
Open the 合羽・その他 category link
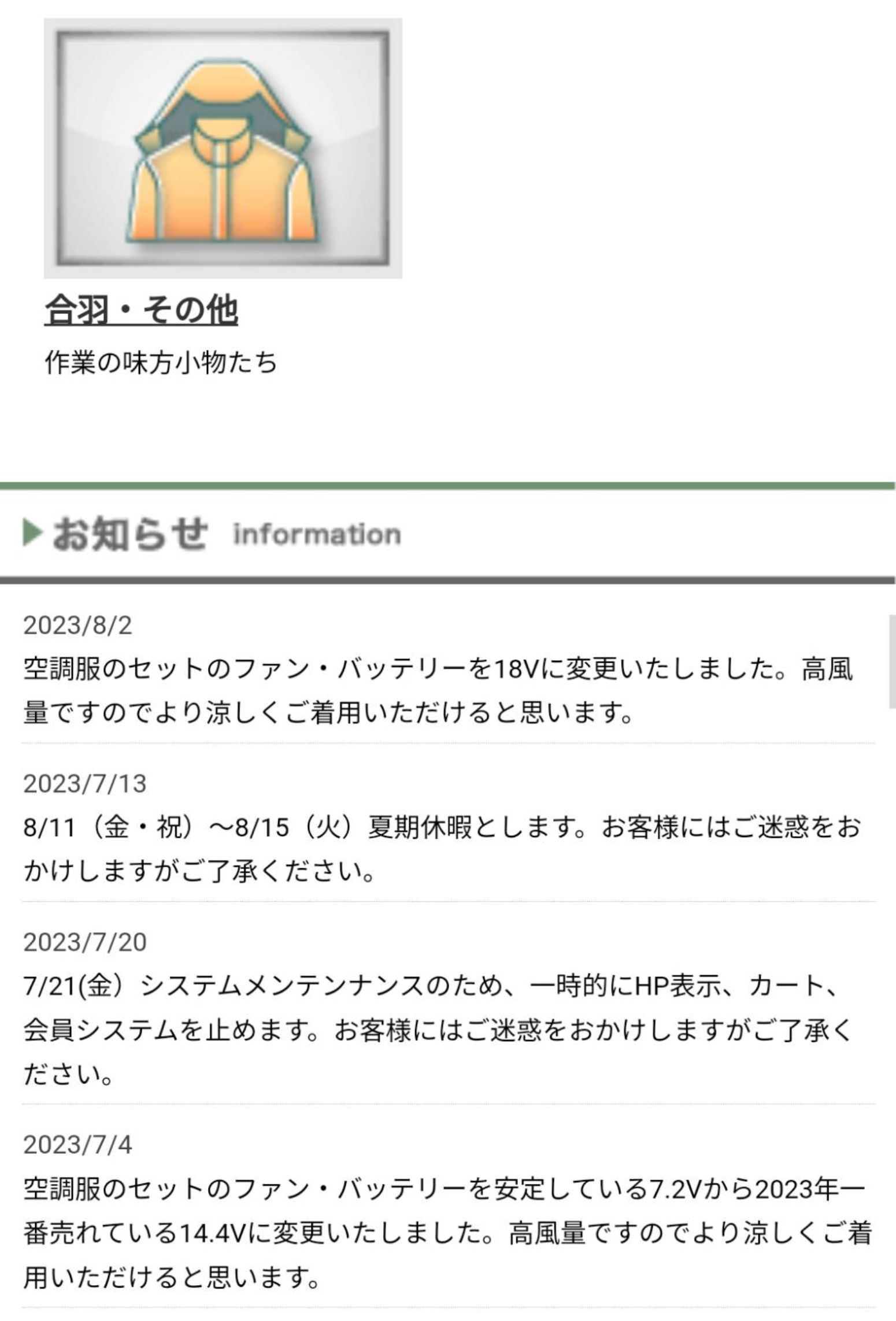tap(141, 309)
